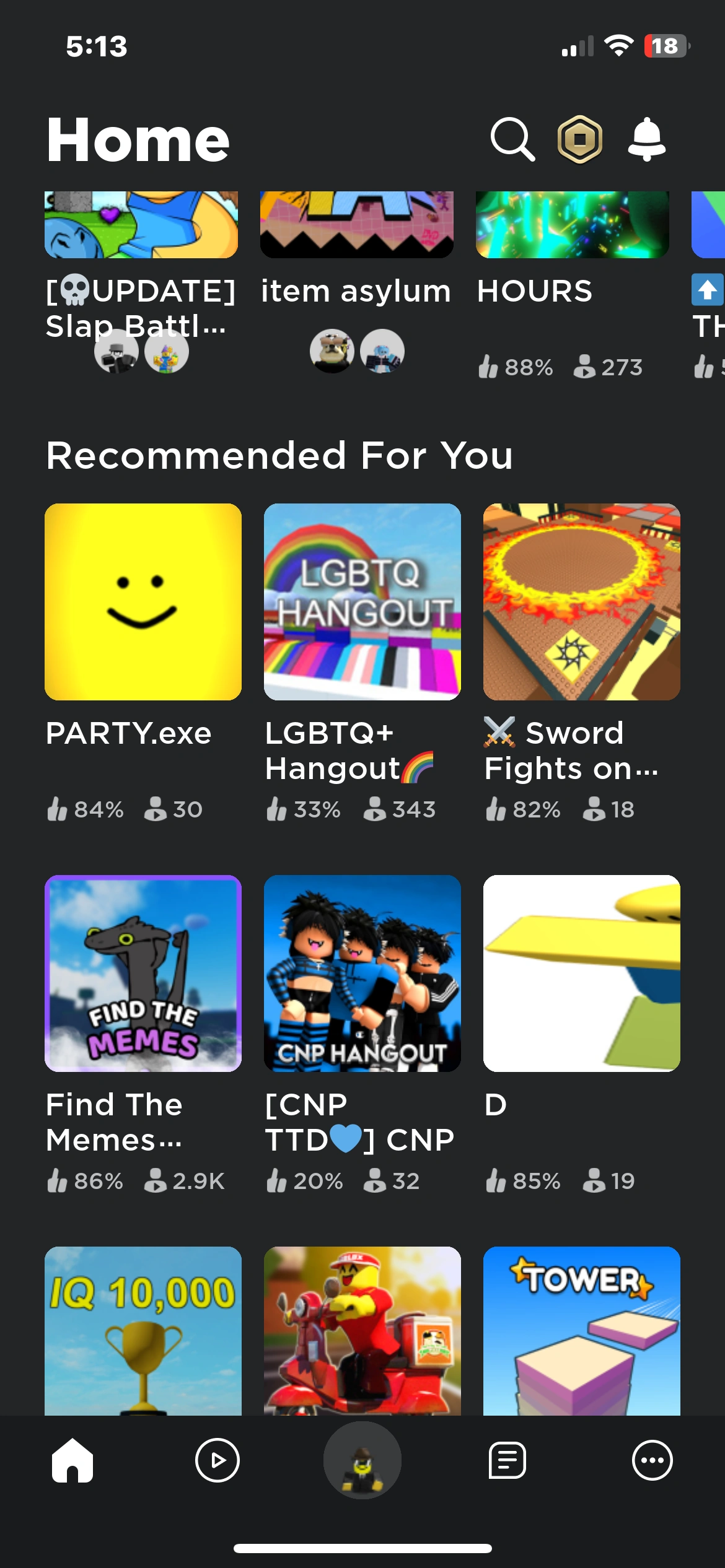Open the search icon

point(513,139)
